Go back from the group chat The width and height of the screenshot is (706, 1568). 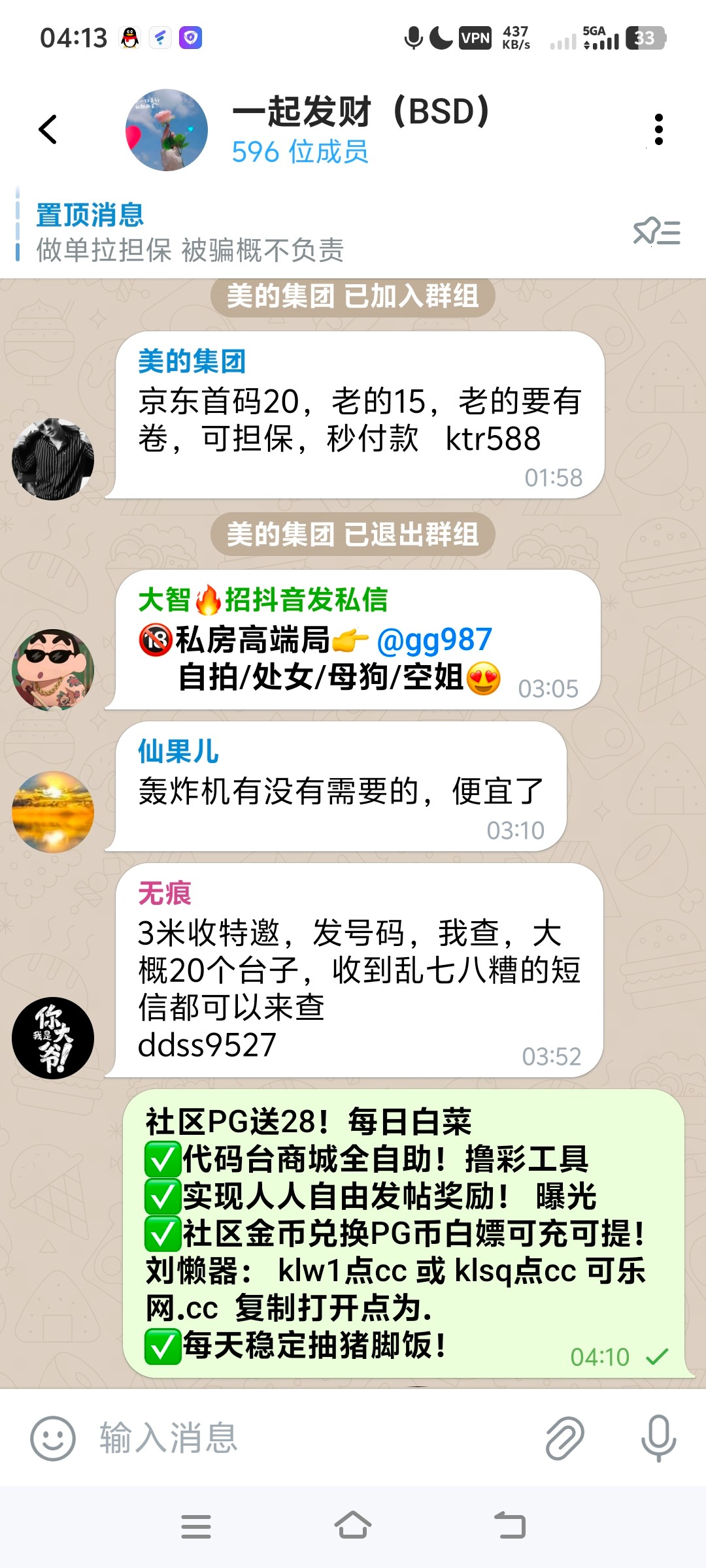coord(48,129)
